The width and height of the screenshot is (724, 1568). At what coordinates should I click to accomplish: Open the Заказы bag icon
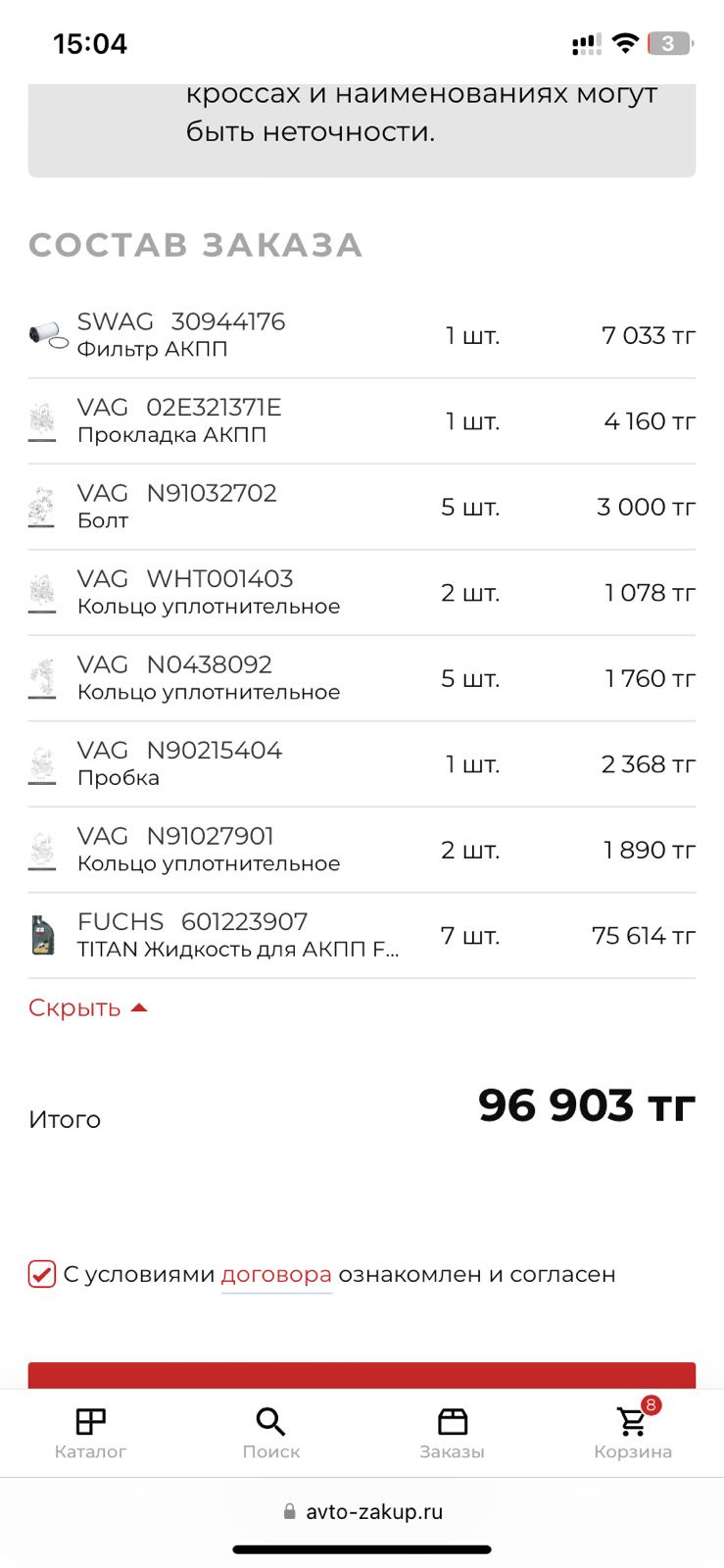[x=452, y=1421]
